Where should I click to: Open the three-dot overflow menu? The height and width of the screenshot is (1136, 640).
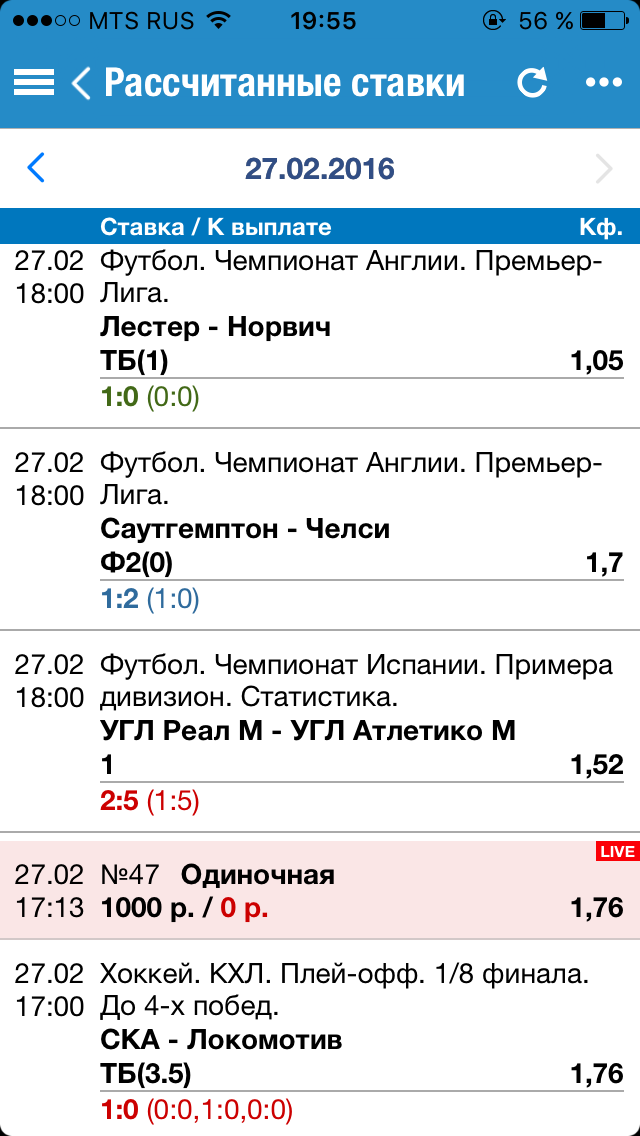point(604,83)
